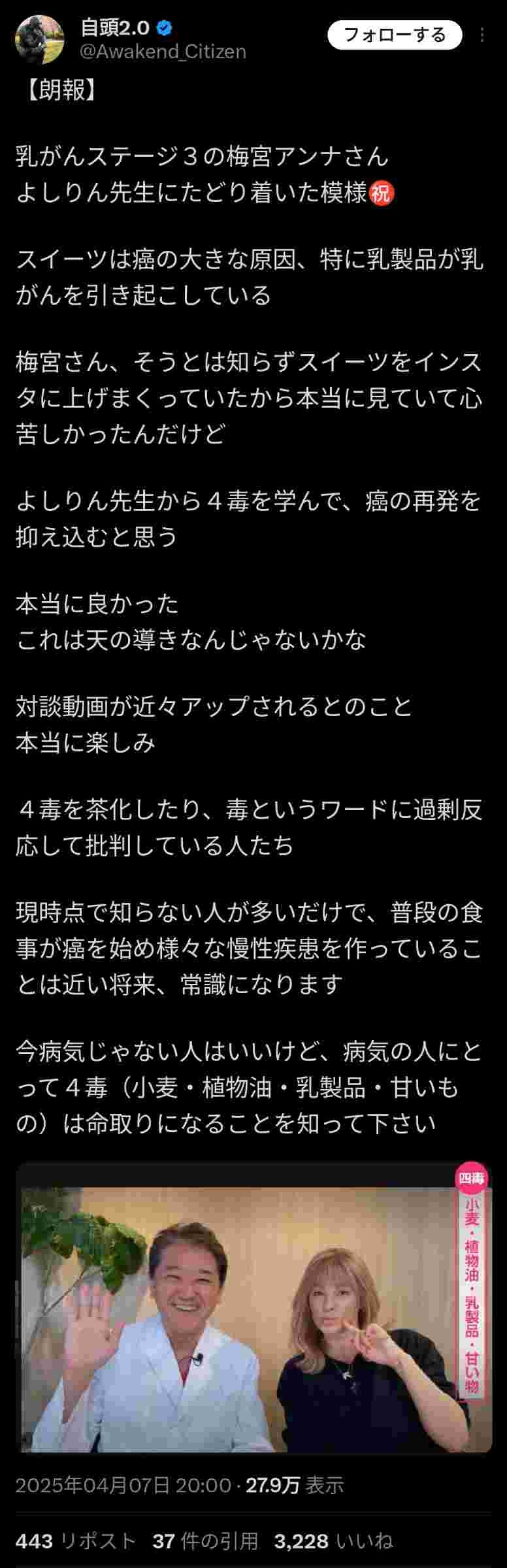View the 37 件の引用 list

pos(205,1542)
